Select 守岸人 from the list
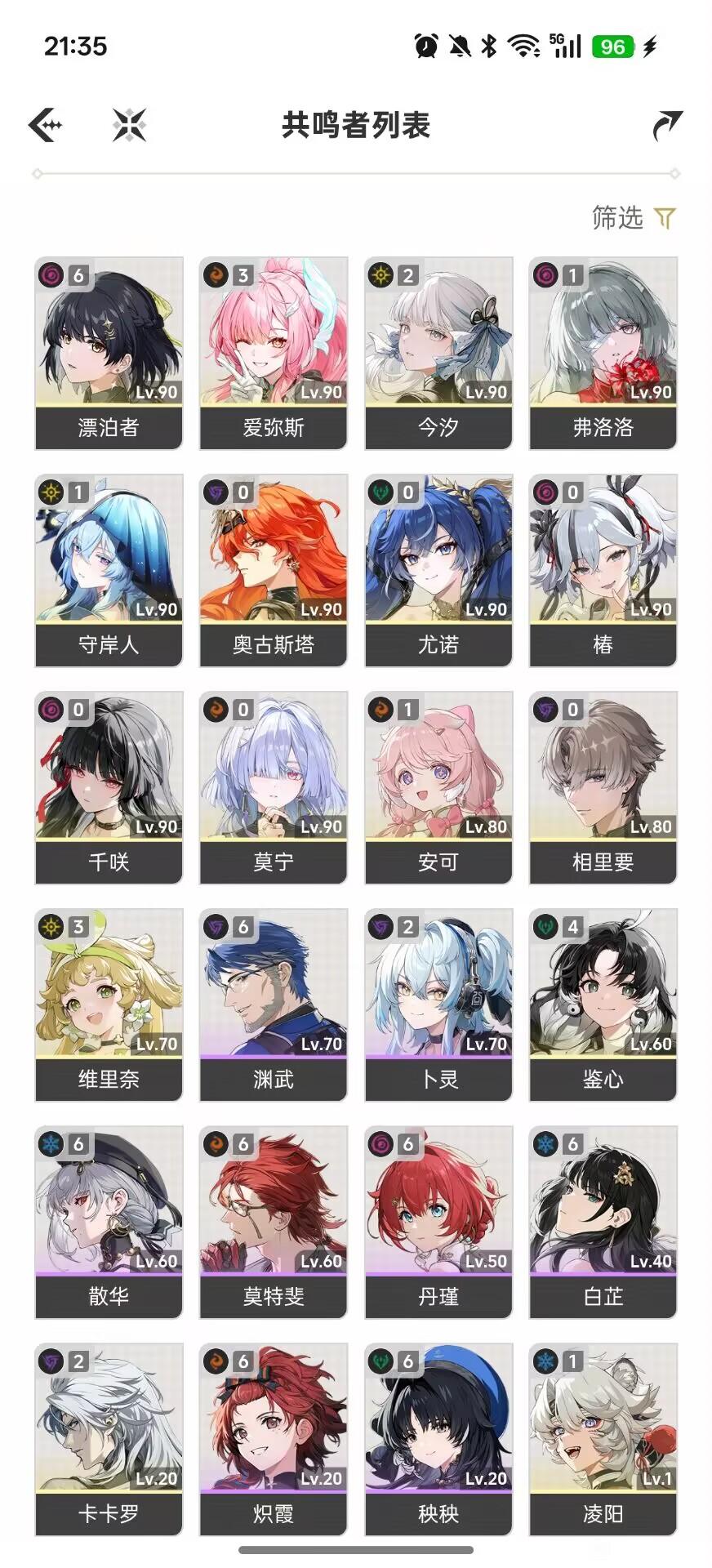Screen dimensions: 712x1568 109,570
